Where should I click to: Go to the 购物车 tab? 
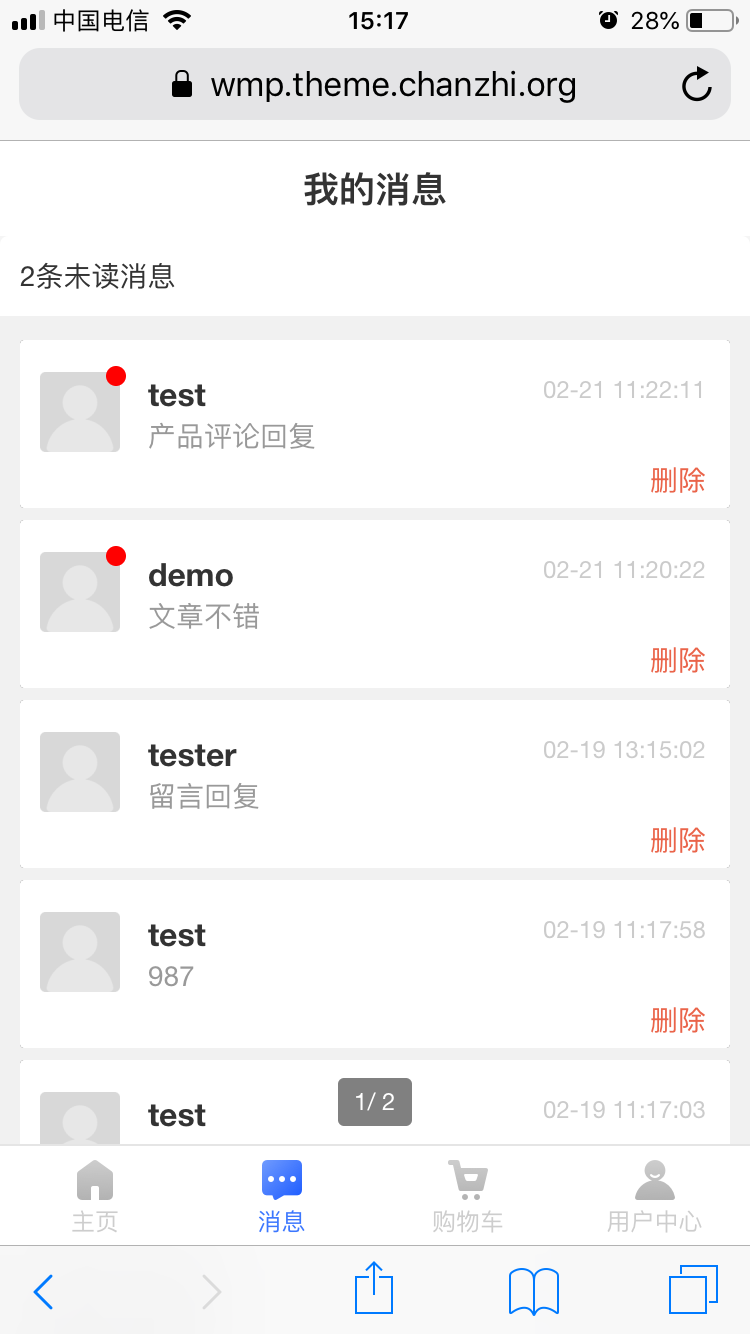pos(467,1196)
